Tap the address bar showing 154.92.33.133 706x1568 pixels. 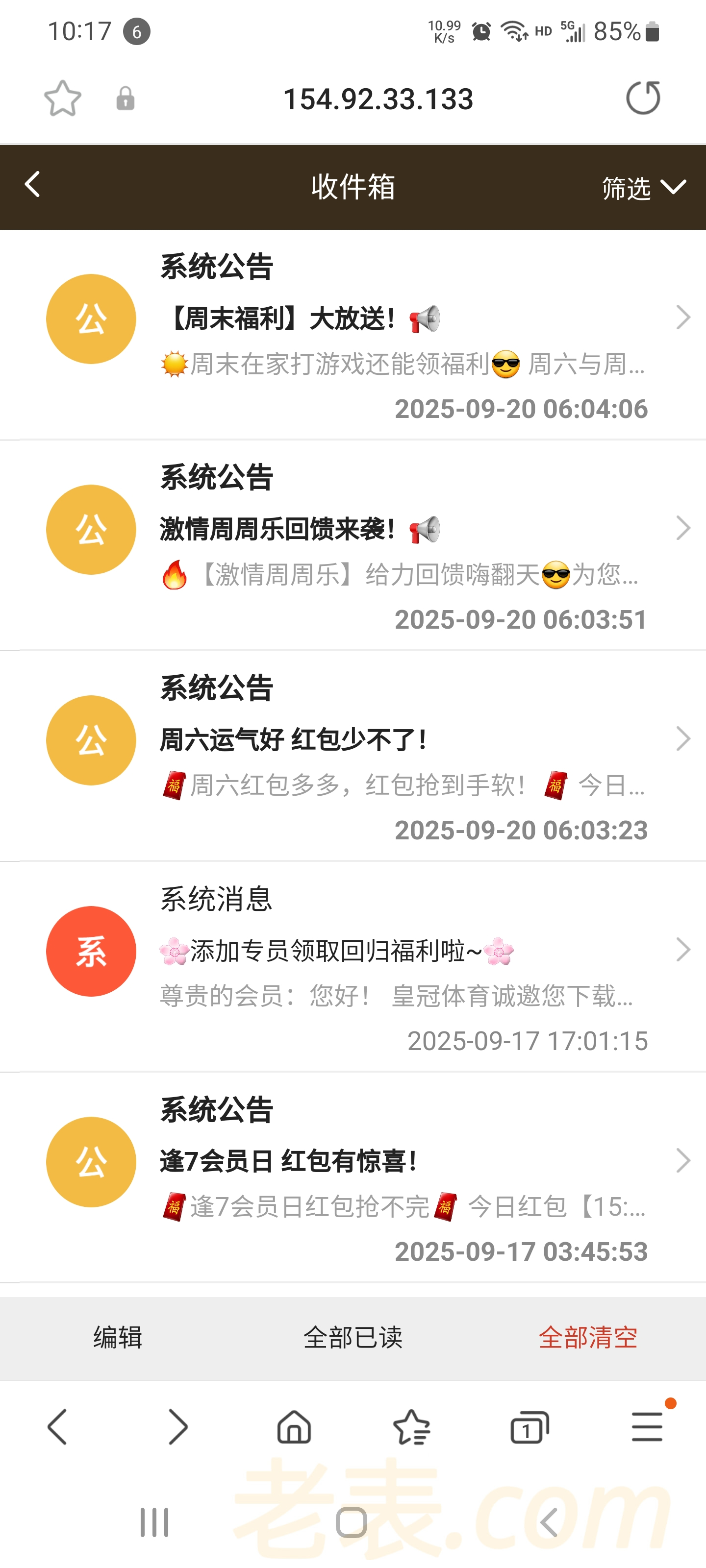(x=378, y=98)
